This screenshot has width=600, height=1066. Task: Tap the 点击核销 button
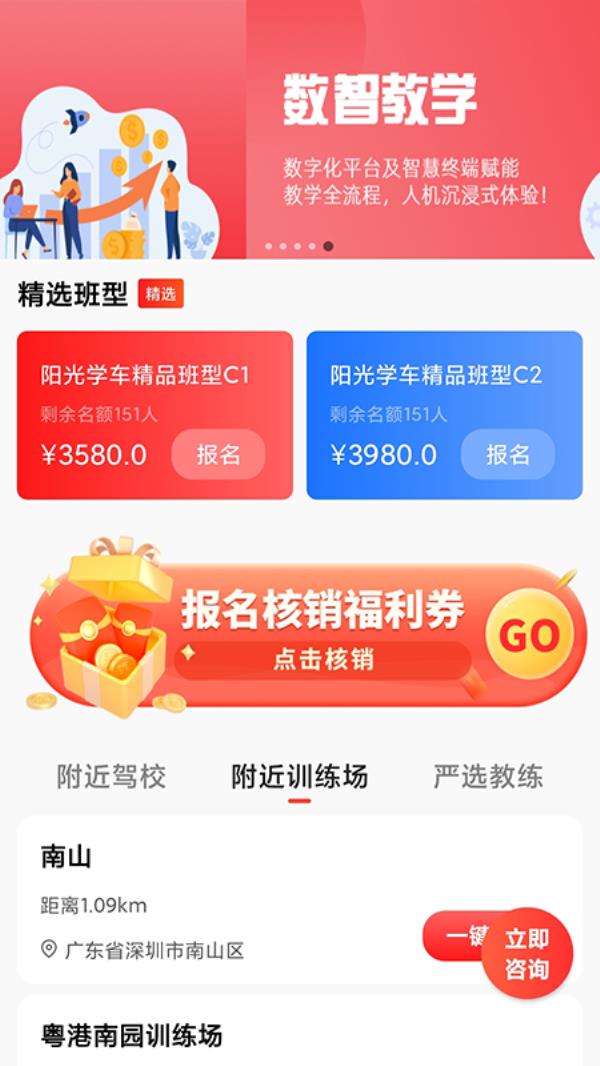pos(323,660)
